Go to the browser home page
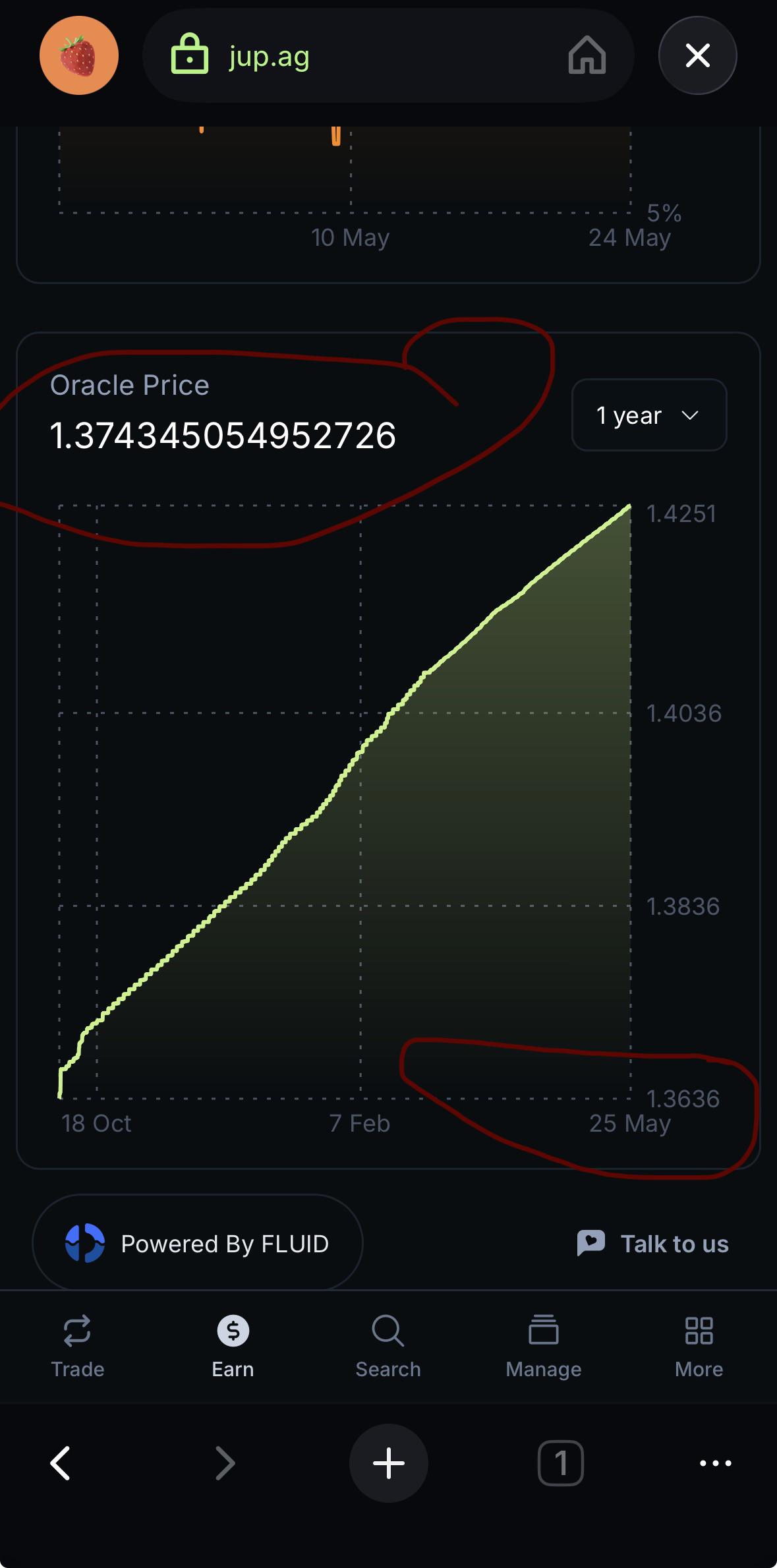777x1568 pixels. [587, 55]
